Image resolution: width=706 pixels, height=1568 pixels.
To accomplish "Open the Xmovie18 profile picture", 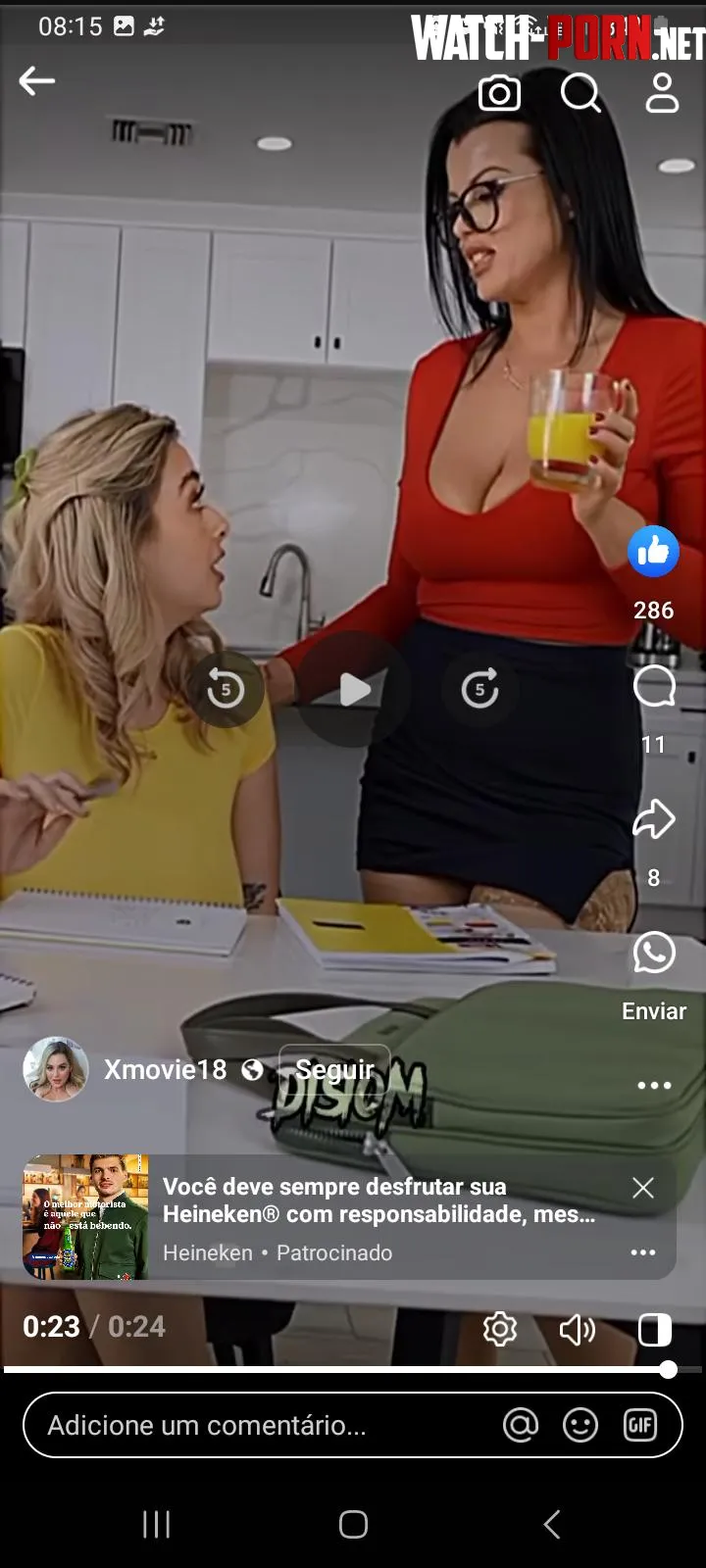I will (x=55, y=1069).
